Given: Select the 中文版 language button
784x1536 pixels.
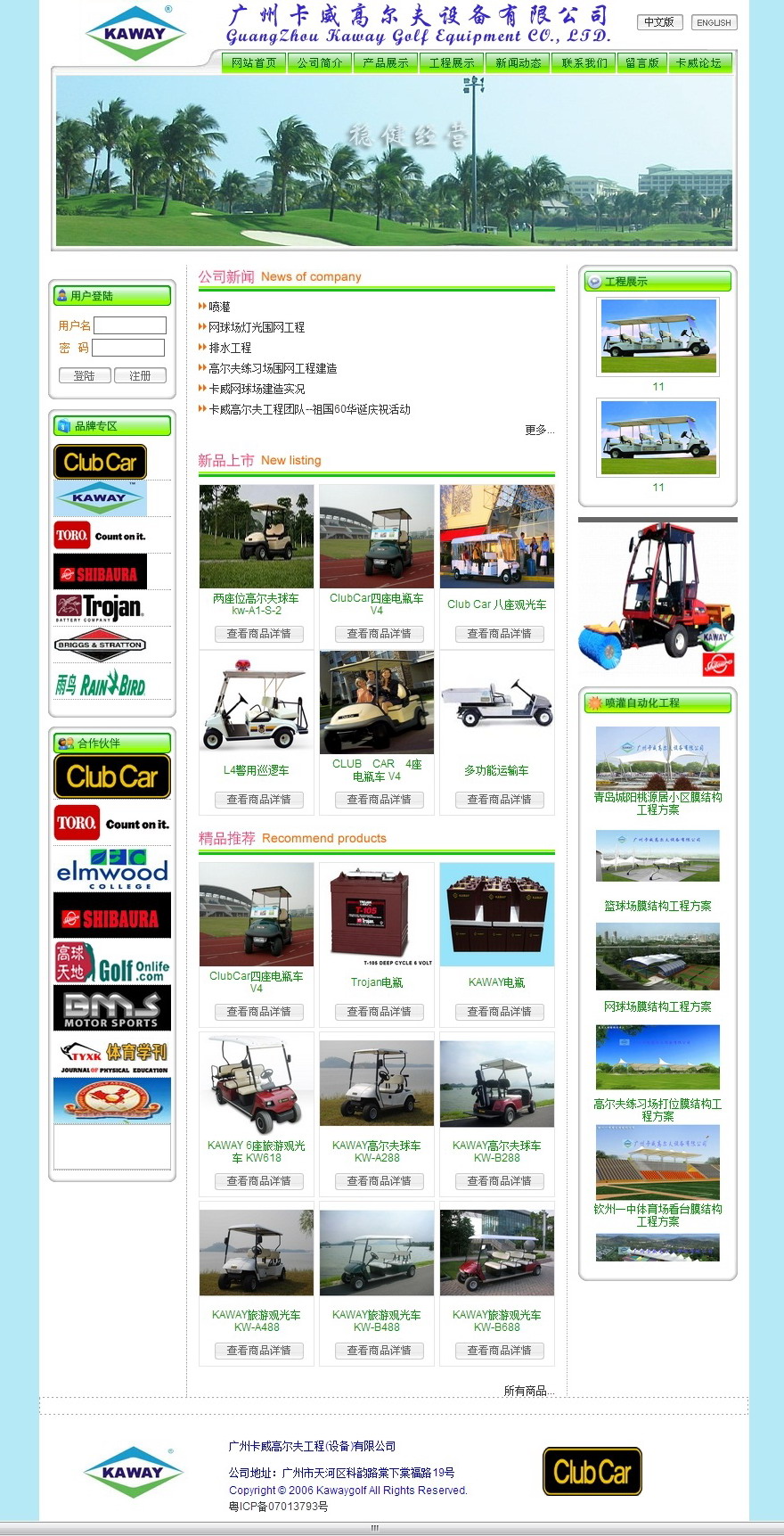Looking at the screenshot, I should [x=659, y=22].
